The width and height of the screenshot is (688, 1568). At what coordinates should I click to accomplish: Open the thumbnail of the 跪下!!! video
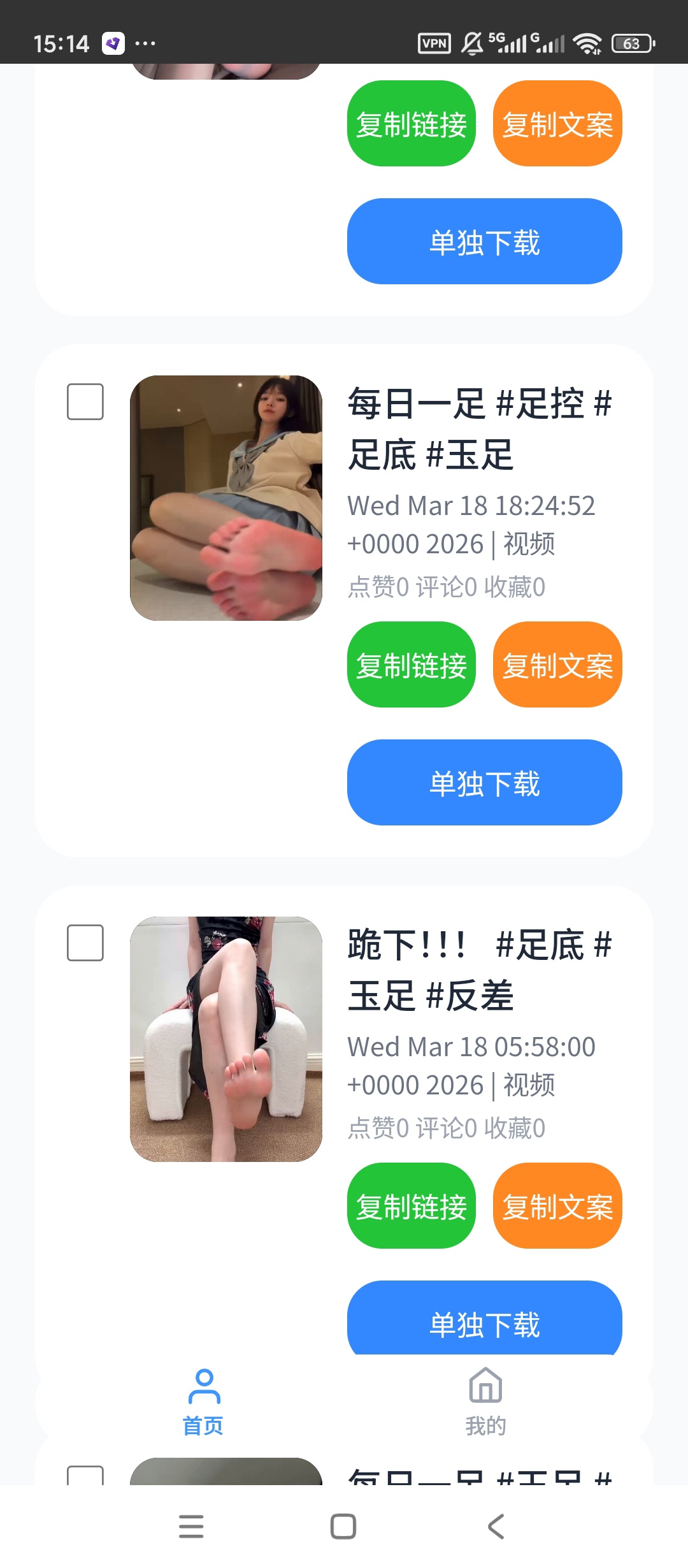(226, 1039)
